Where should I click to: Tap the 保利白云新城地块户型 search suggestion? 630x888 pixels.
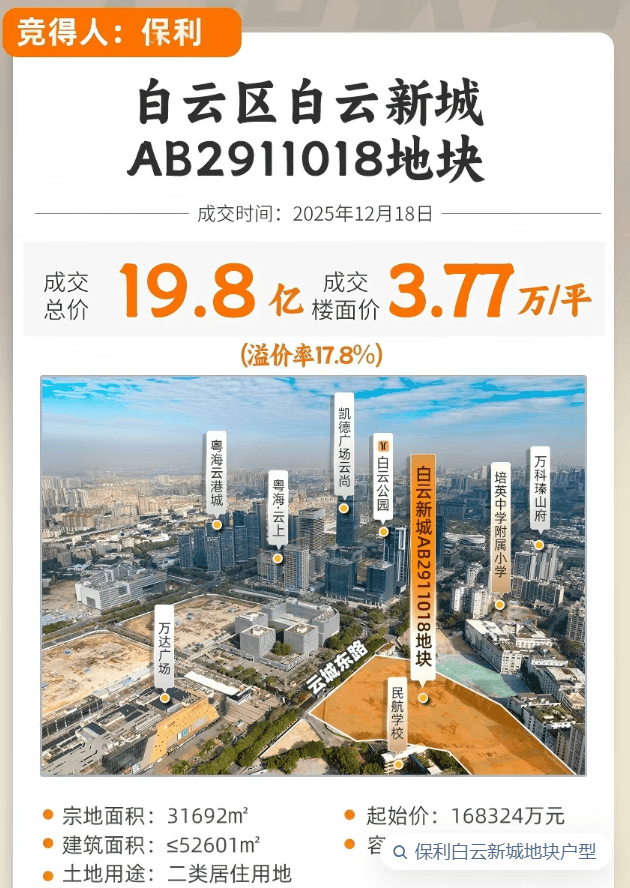(495, 852)
